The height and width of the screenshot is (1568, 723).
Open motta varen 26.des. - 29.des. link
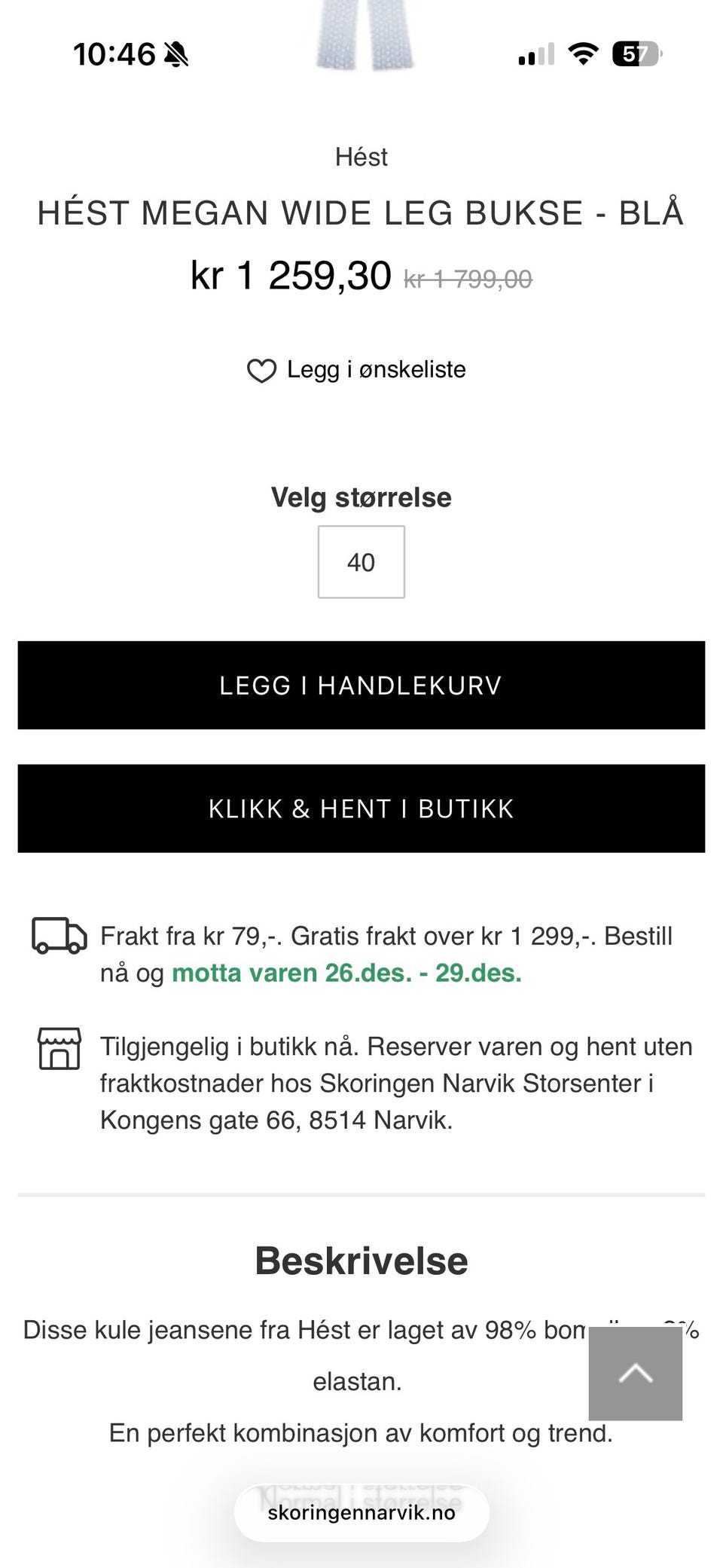coord(347,972)
